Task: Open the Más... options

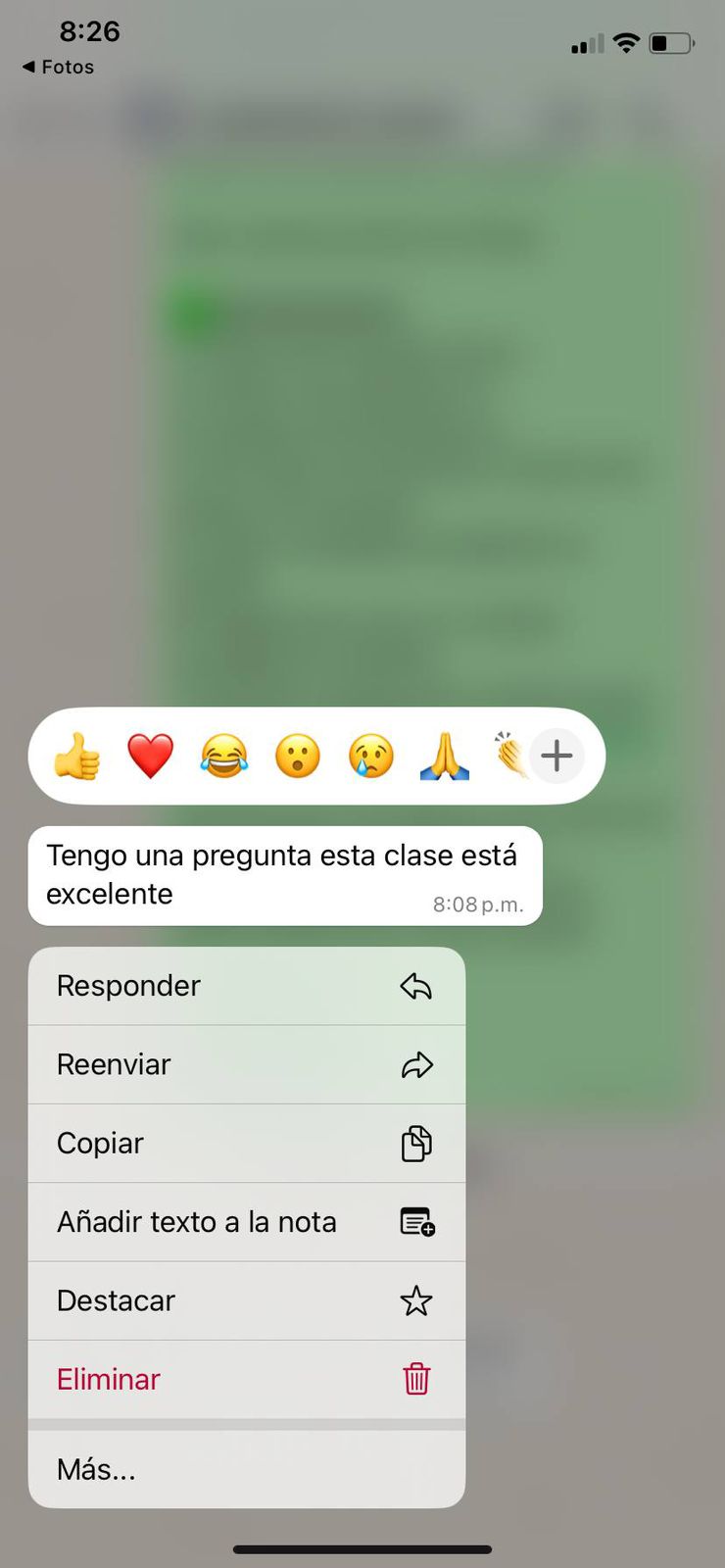Action: (246, 1469)
